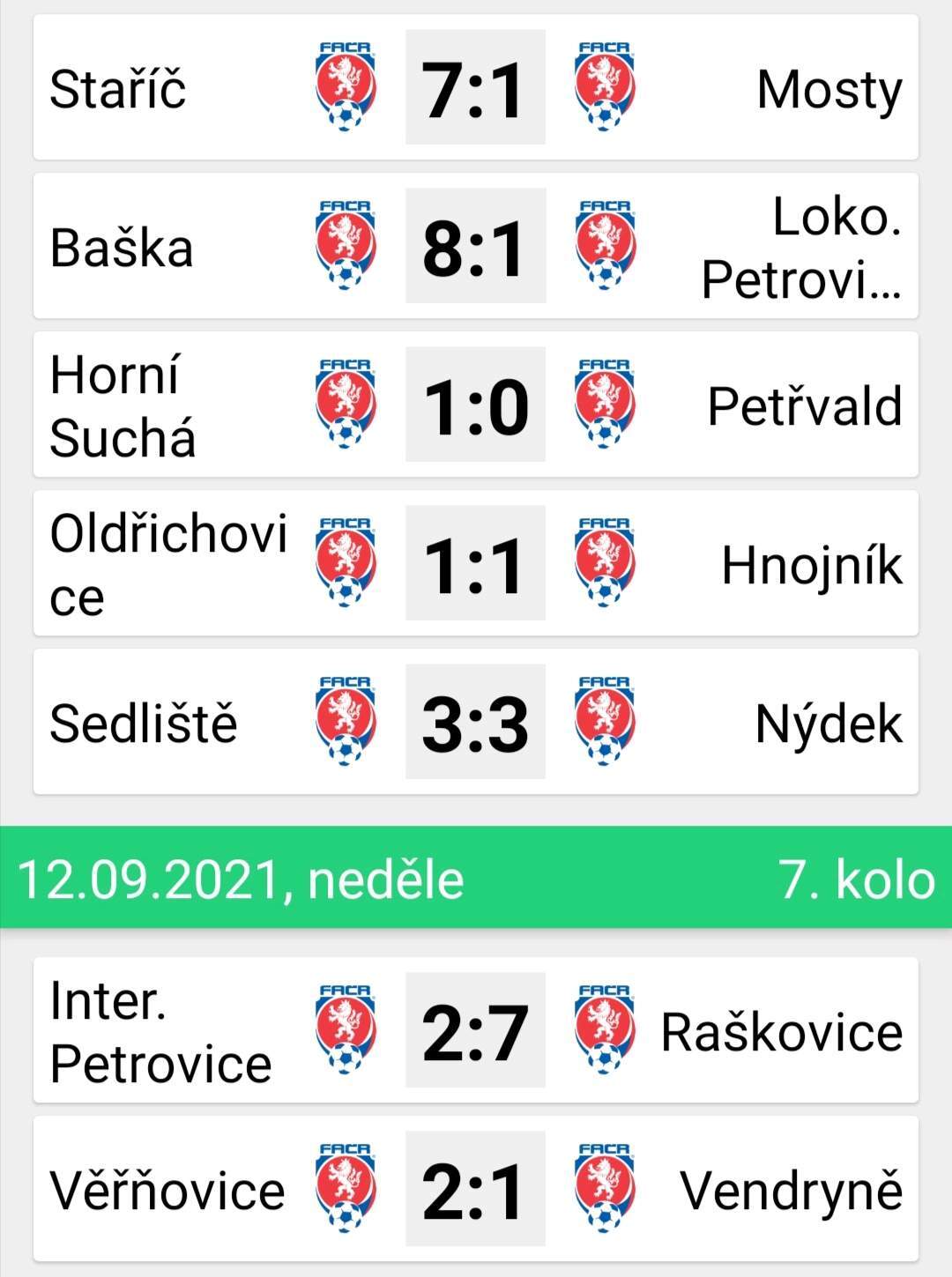Open the Staříč vs Mosty match
The height and width of the screenshot is (1277, 952).
475,88
